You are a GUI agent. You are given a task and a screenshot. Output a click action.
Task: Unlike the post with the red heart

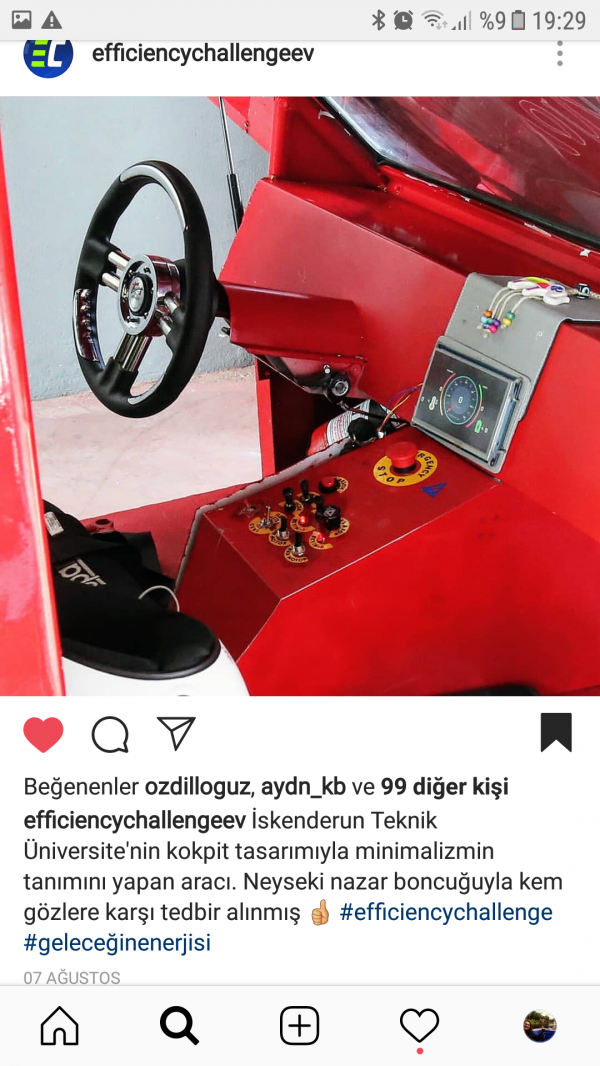pos(43,735)
